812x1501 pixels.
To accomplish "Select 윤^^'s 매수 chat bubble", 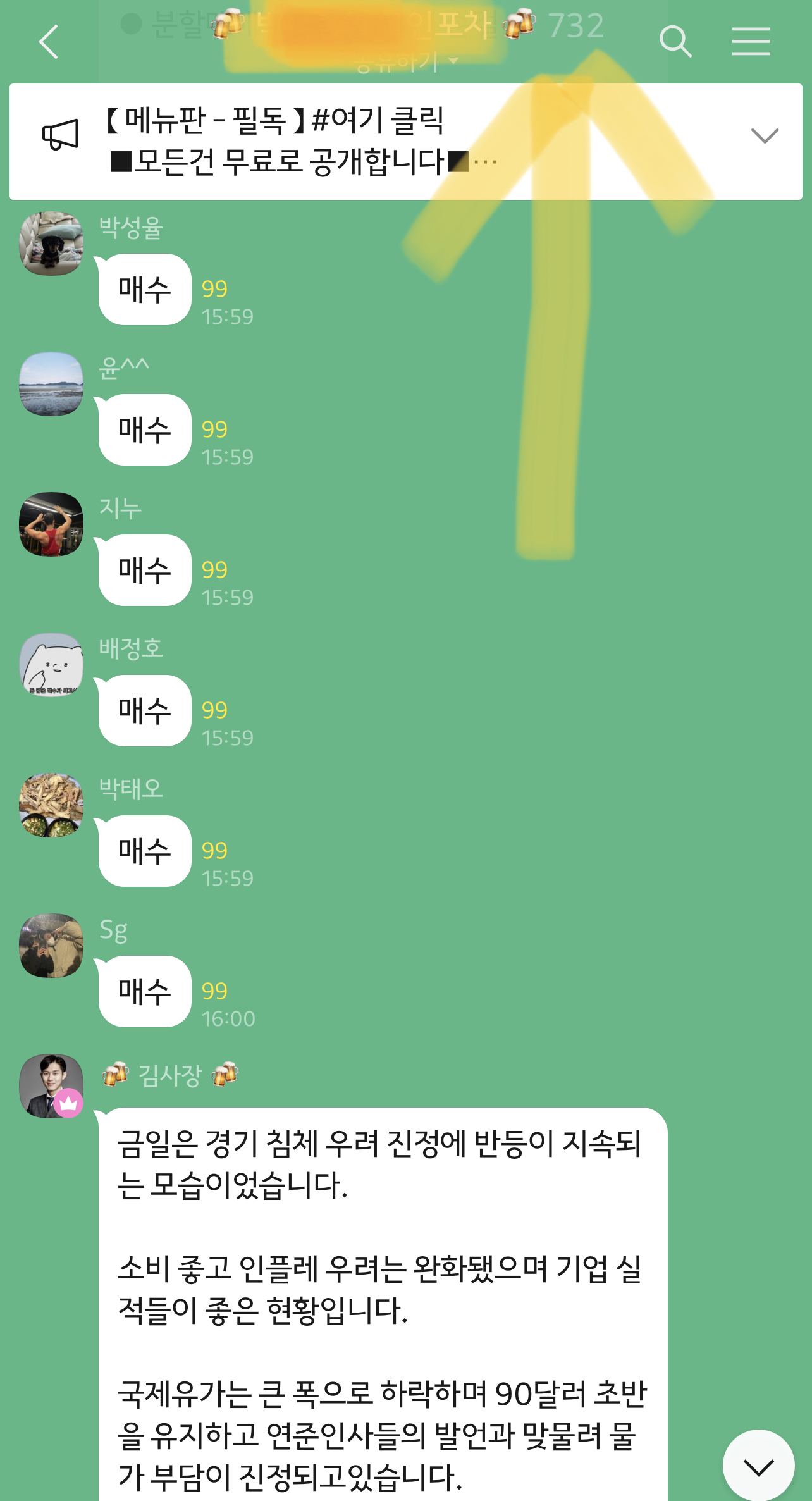I will 144,429.
